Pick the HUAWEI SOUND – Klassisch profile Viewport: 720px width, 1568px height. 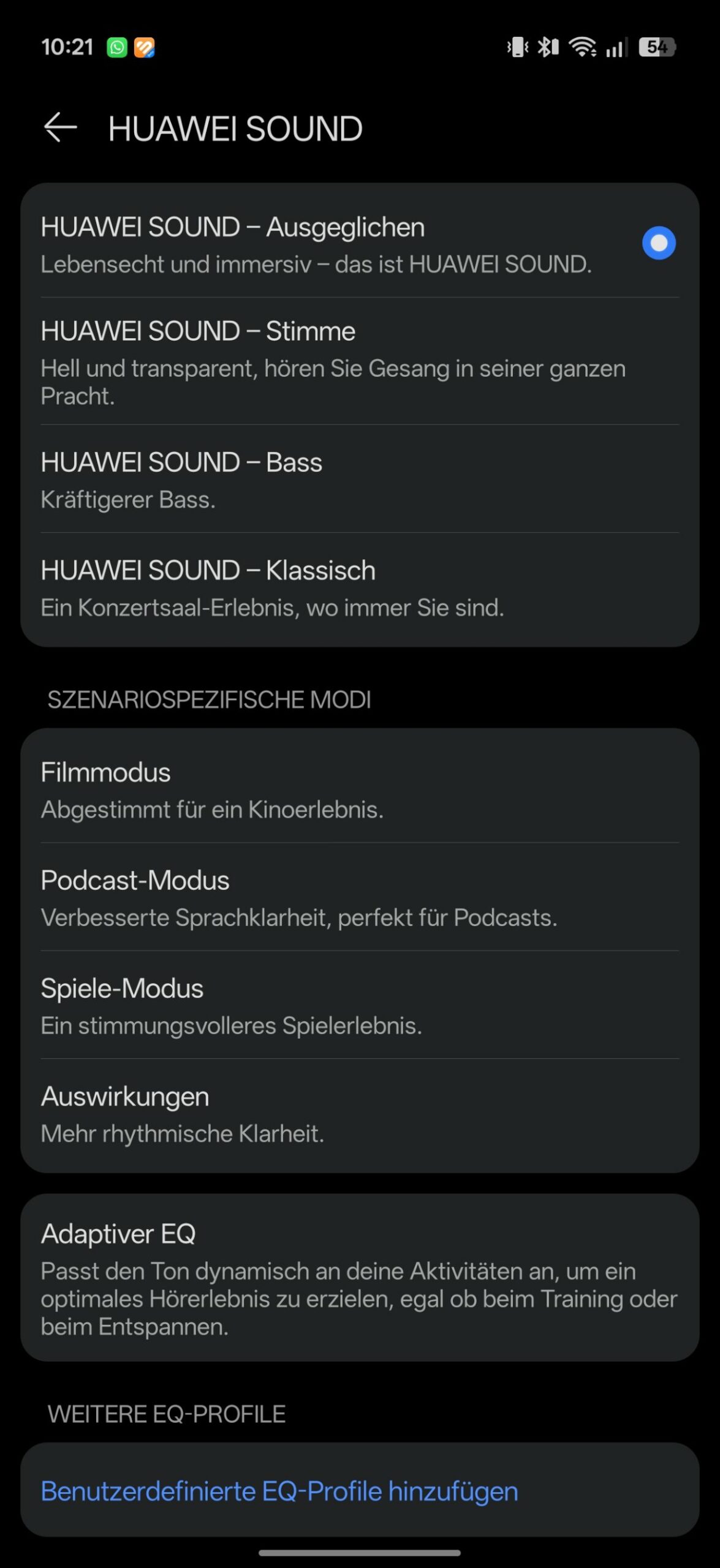click(359, 587)
